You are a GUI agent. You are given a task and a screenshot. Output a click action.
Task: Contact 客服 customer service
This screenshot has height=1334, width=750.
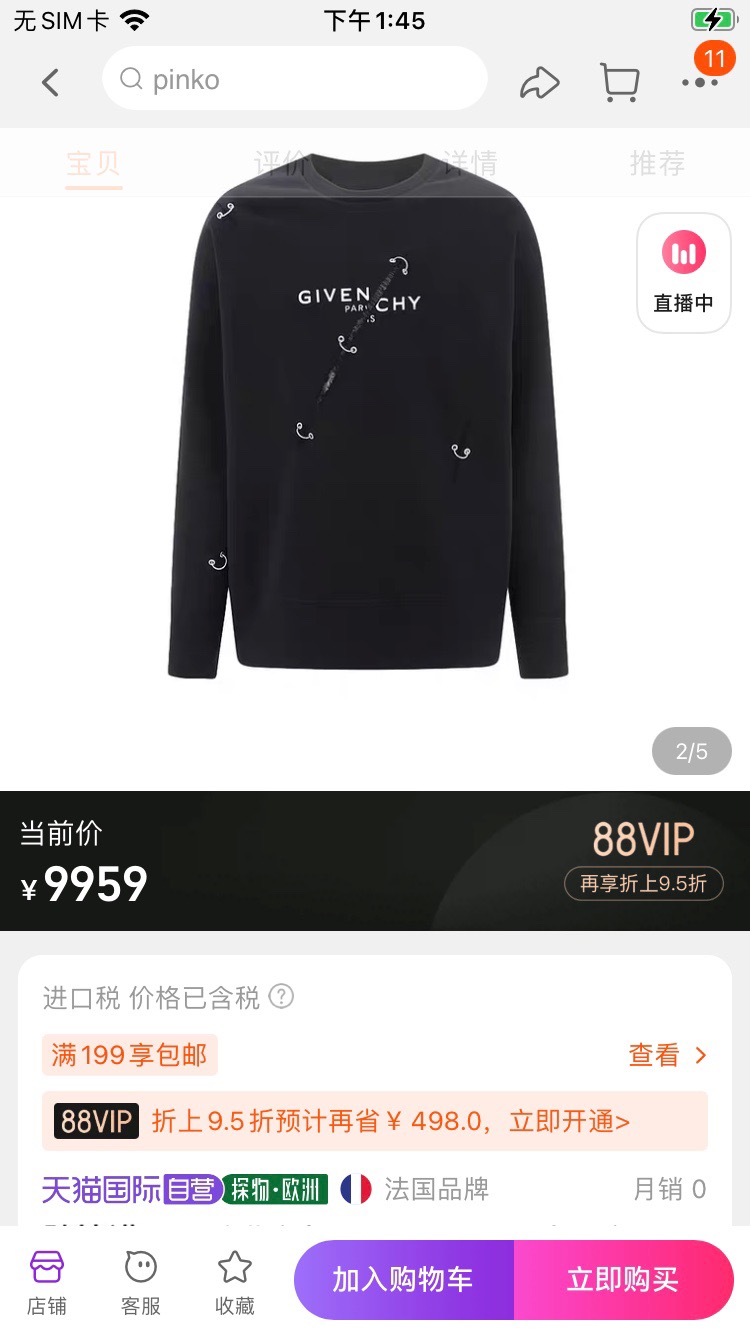coord(141,1281)
